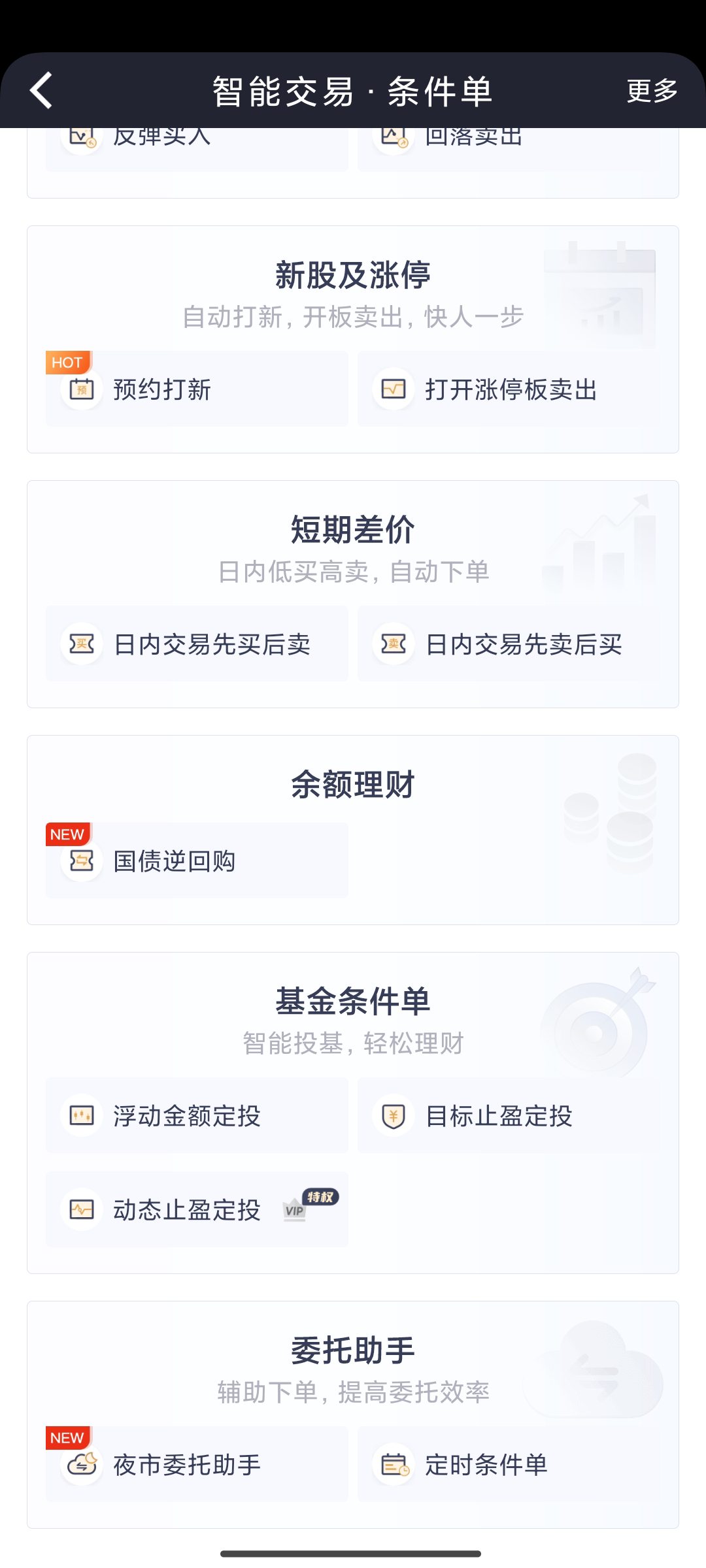Open 预约打新 condition order
Viewport: 706px width, 1568px height.
[x=197, y=389]
